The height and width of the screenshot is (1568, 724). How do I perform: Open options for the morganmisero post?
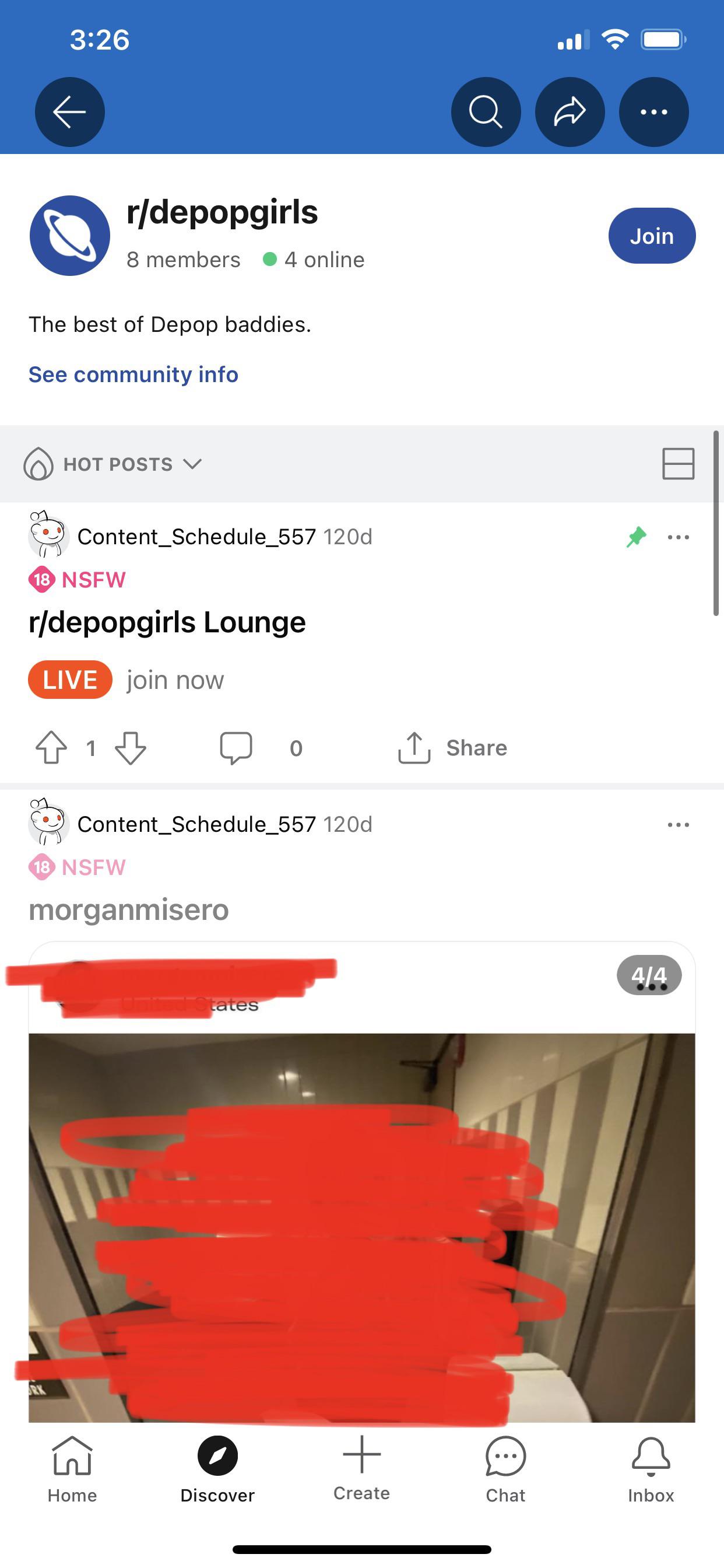(678, 825)
